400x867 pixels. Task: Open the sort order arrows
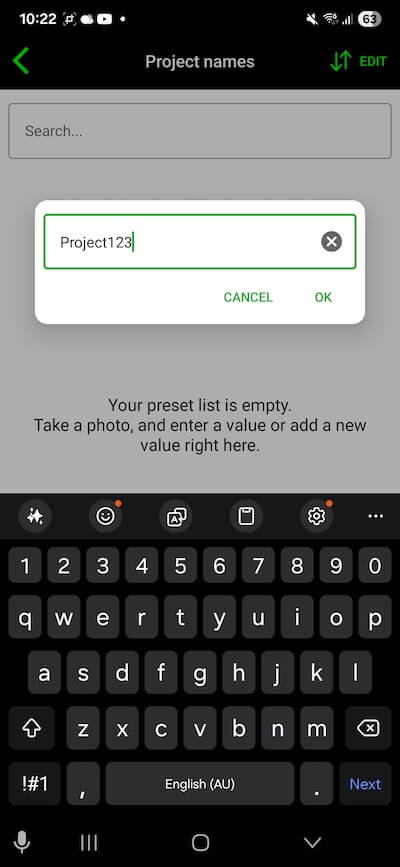(340, 61)
